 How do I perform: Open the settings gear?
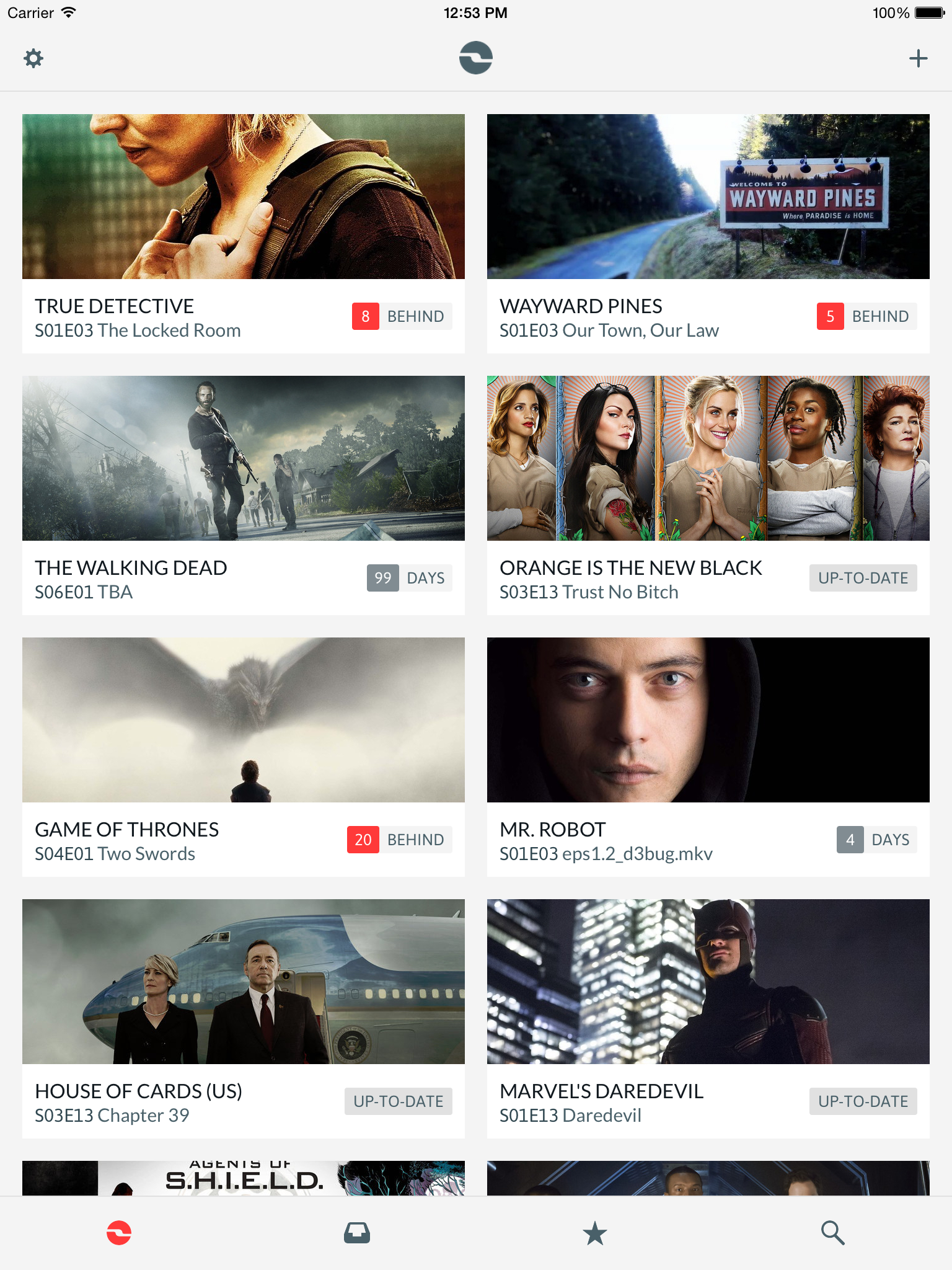click(x=33, y=58)
